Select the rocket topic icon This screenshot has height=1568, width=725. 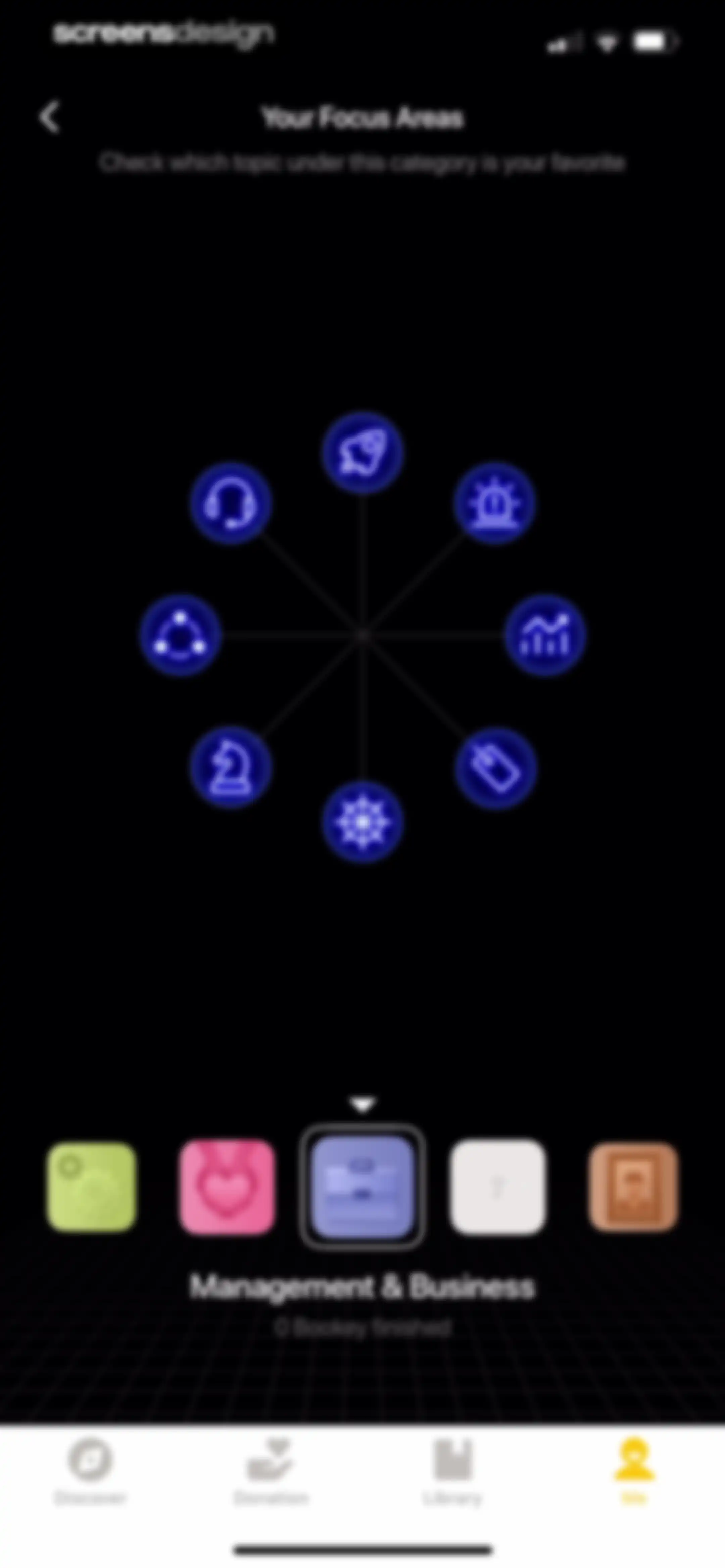362,453
